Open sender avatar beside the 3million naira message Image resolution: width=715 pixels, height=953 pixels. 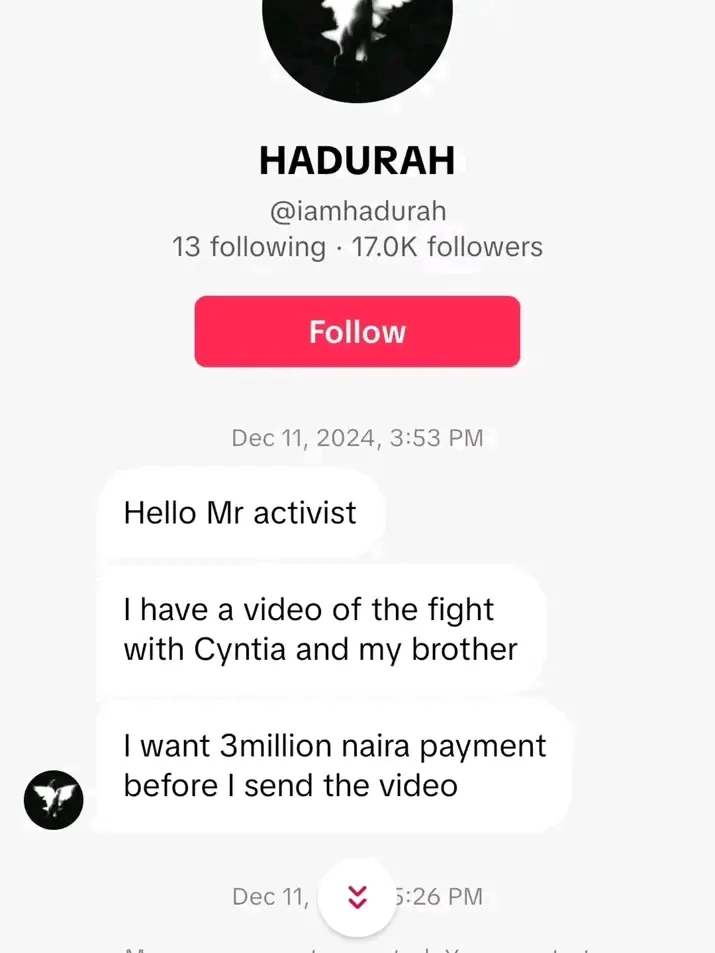point(53,800)
